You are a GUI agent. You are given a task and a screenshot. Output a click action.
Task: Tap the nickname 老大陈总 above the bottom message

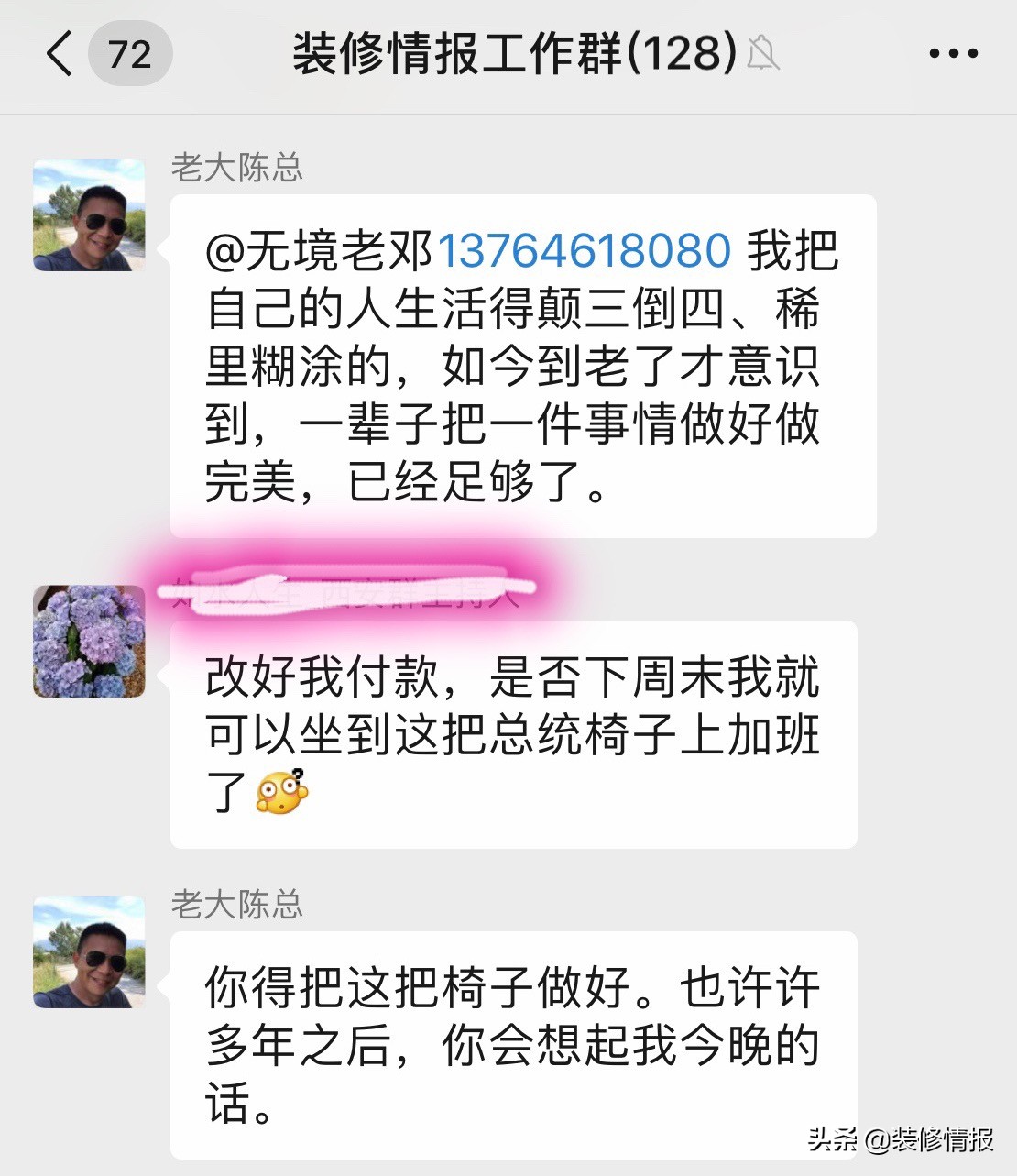coord(236,907)
